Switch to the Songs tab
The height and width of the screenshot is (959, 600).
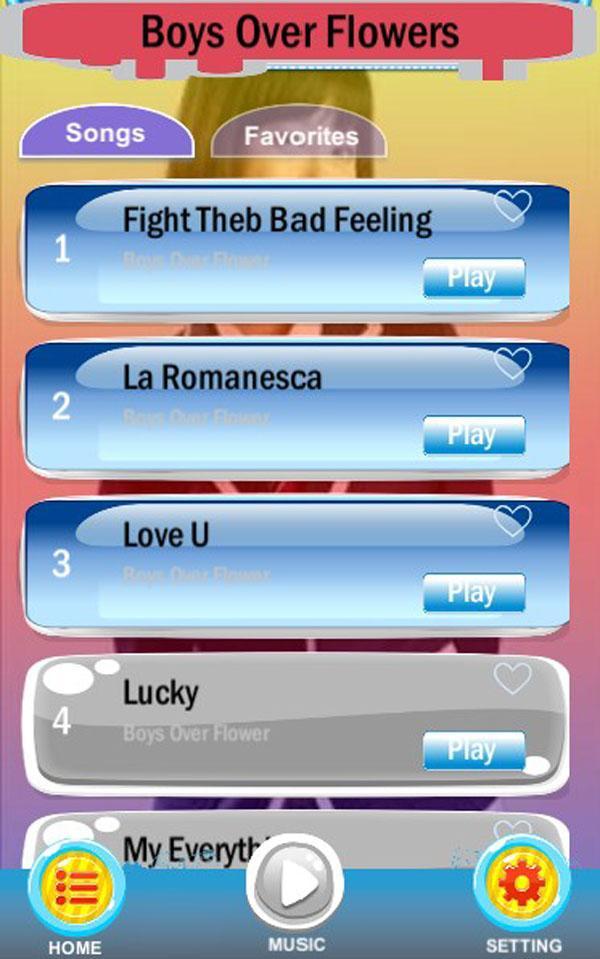coord(105,133)
